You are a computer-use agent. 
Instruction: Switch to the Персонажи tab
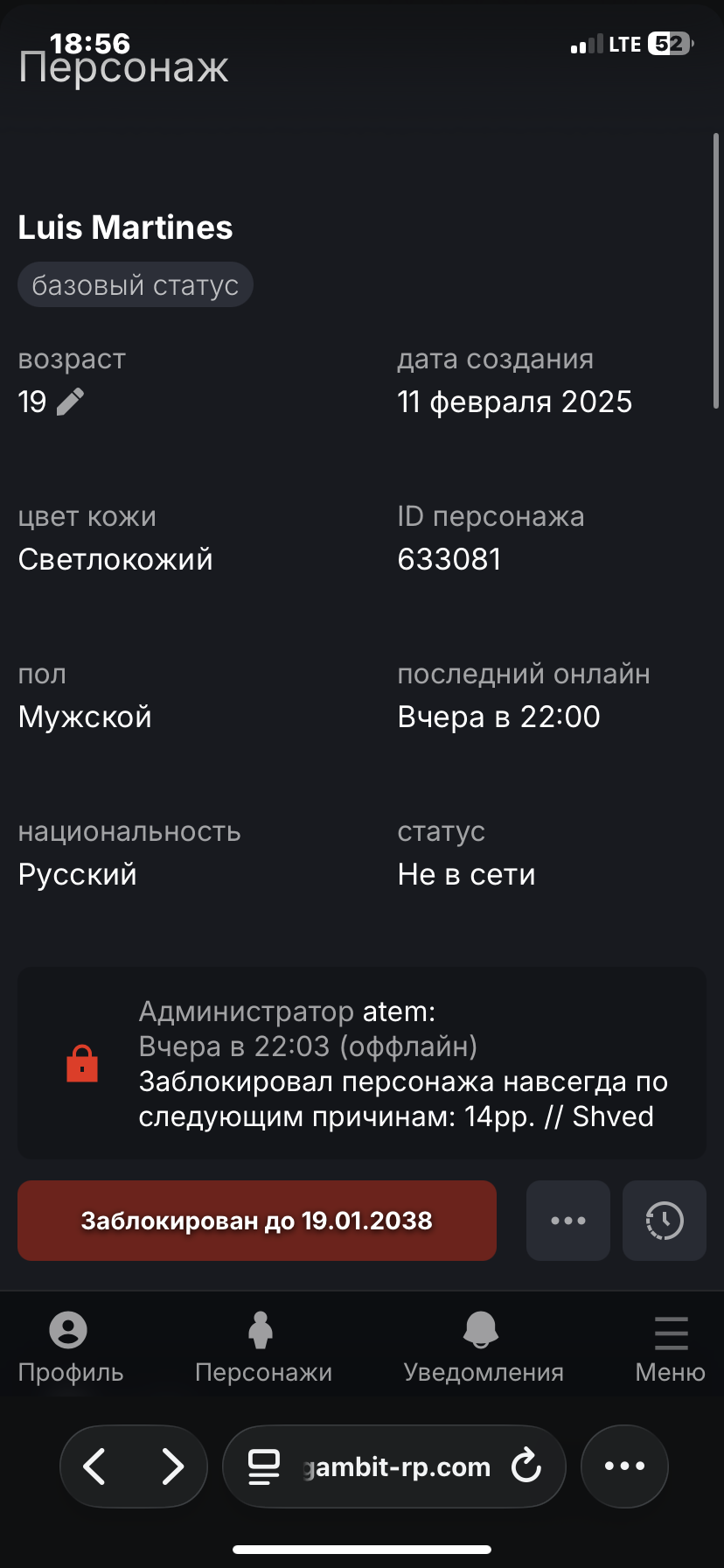pyautogui.click(x=262, y=1347)
